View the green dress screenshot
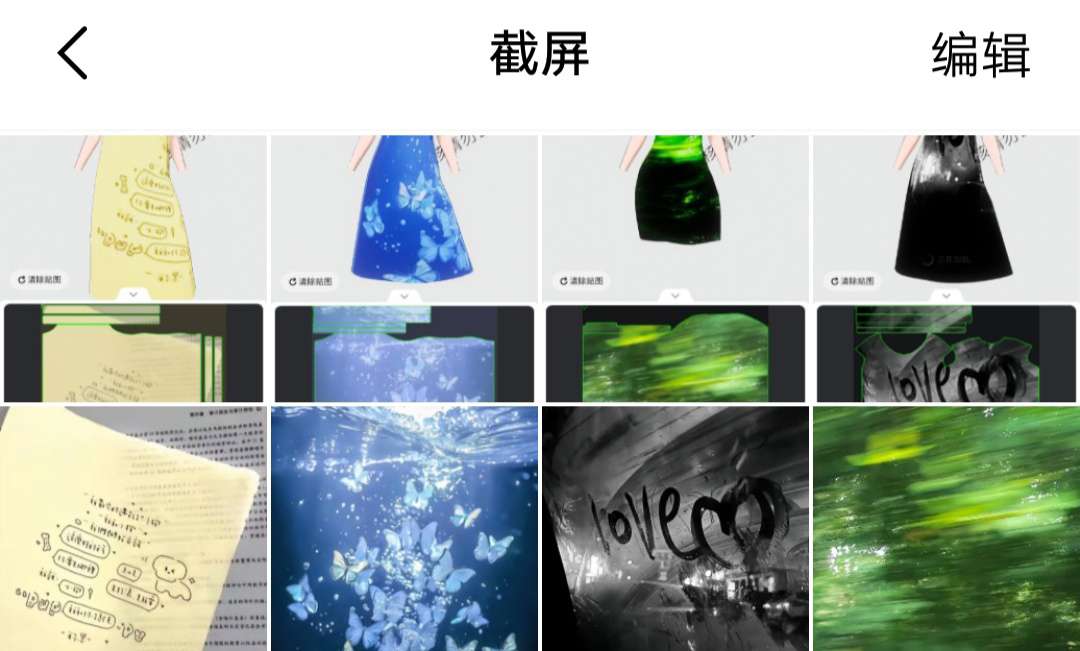The height and width of the screenshot is (651, 1080). [x=675, y=268]
